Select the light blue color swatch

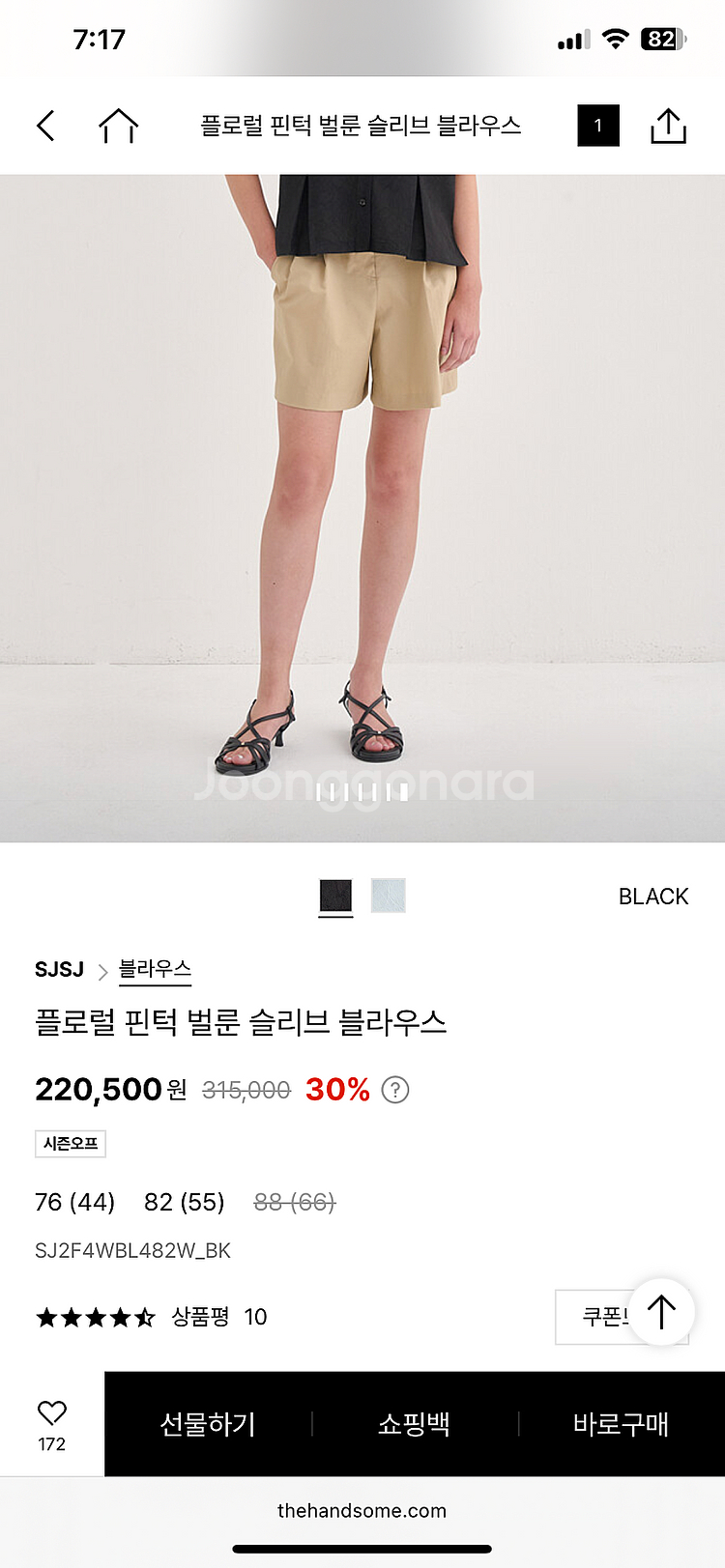point(389,896)
